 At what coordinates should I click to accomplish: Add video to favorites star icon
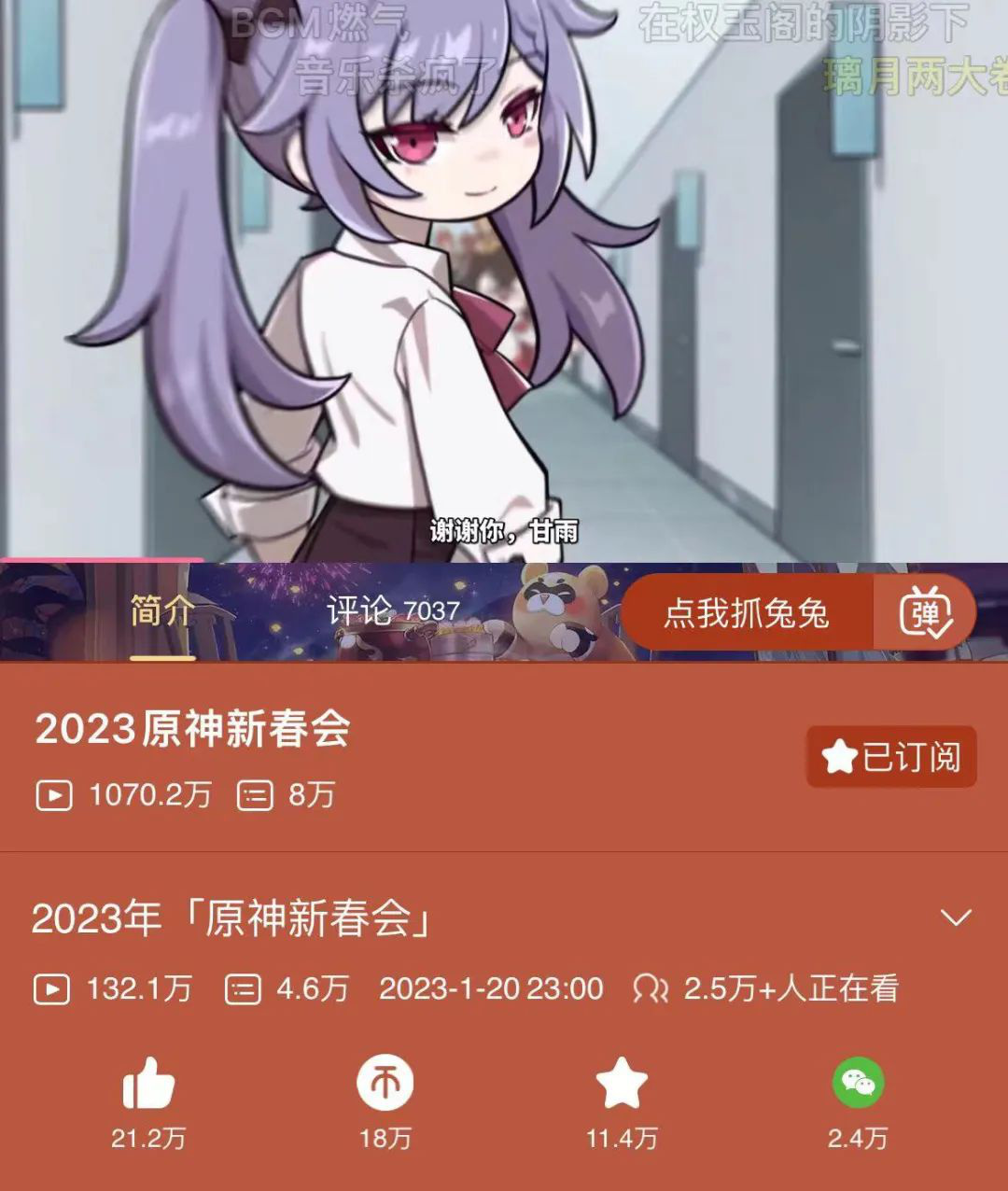[622, 1085]
